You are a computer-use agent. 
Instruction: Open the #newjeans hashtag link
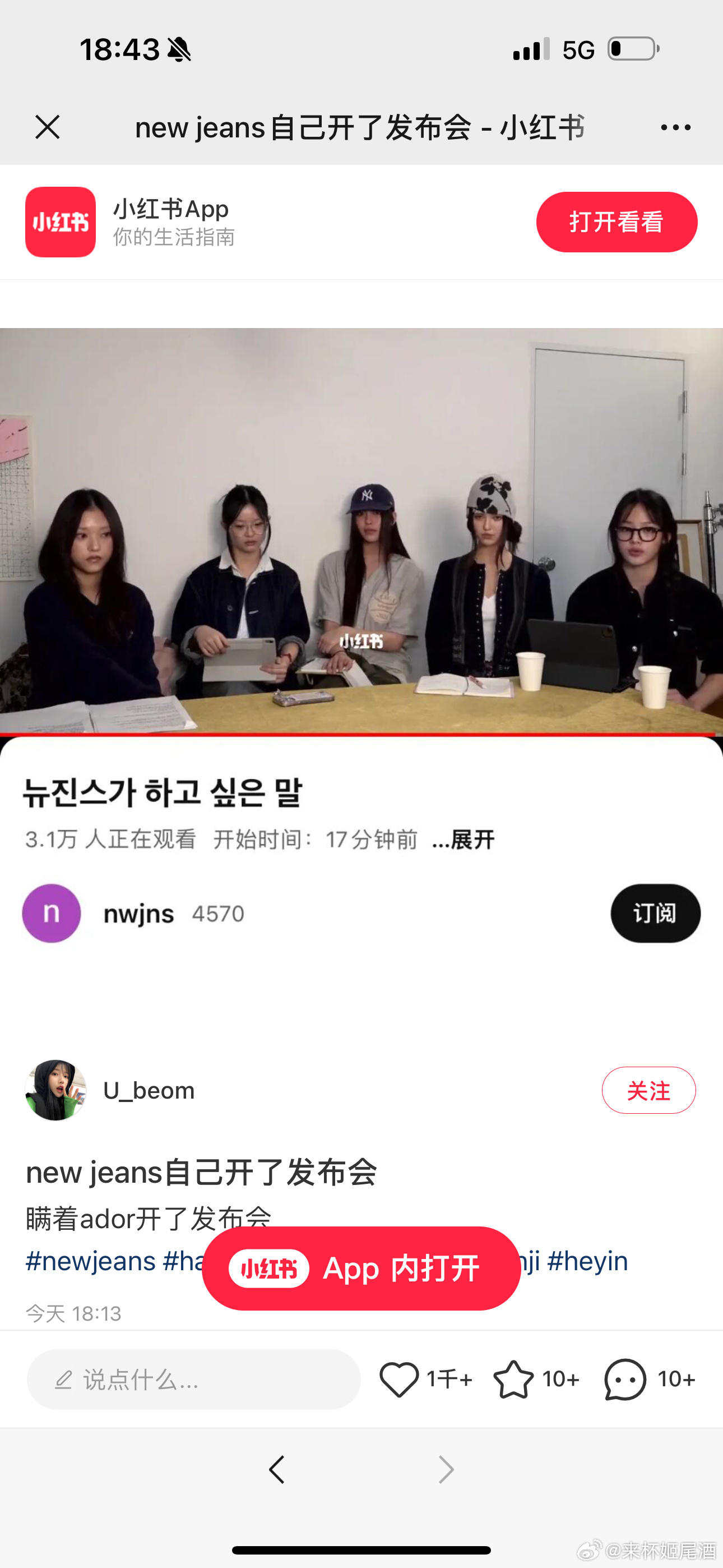click(91, 1261)
